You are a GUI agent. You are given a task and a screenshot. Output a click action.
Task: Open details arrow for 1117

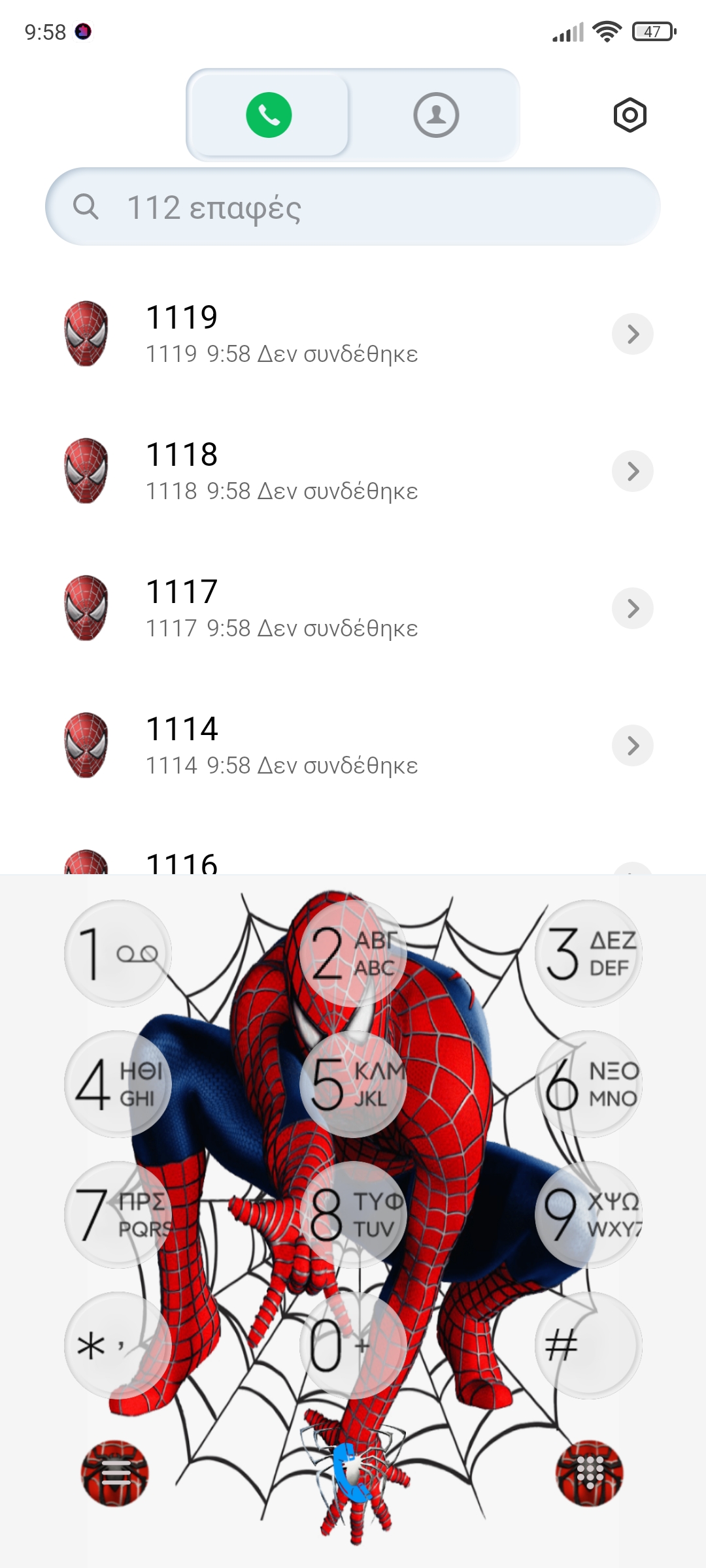(x=632, y=608)
